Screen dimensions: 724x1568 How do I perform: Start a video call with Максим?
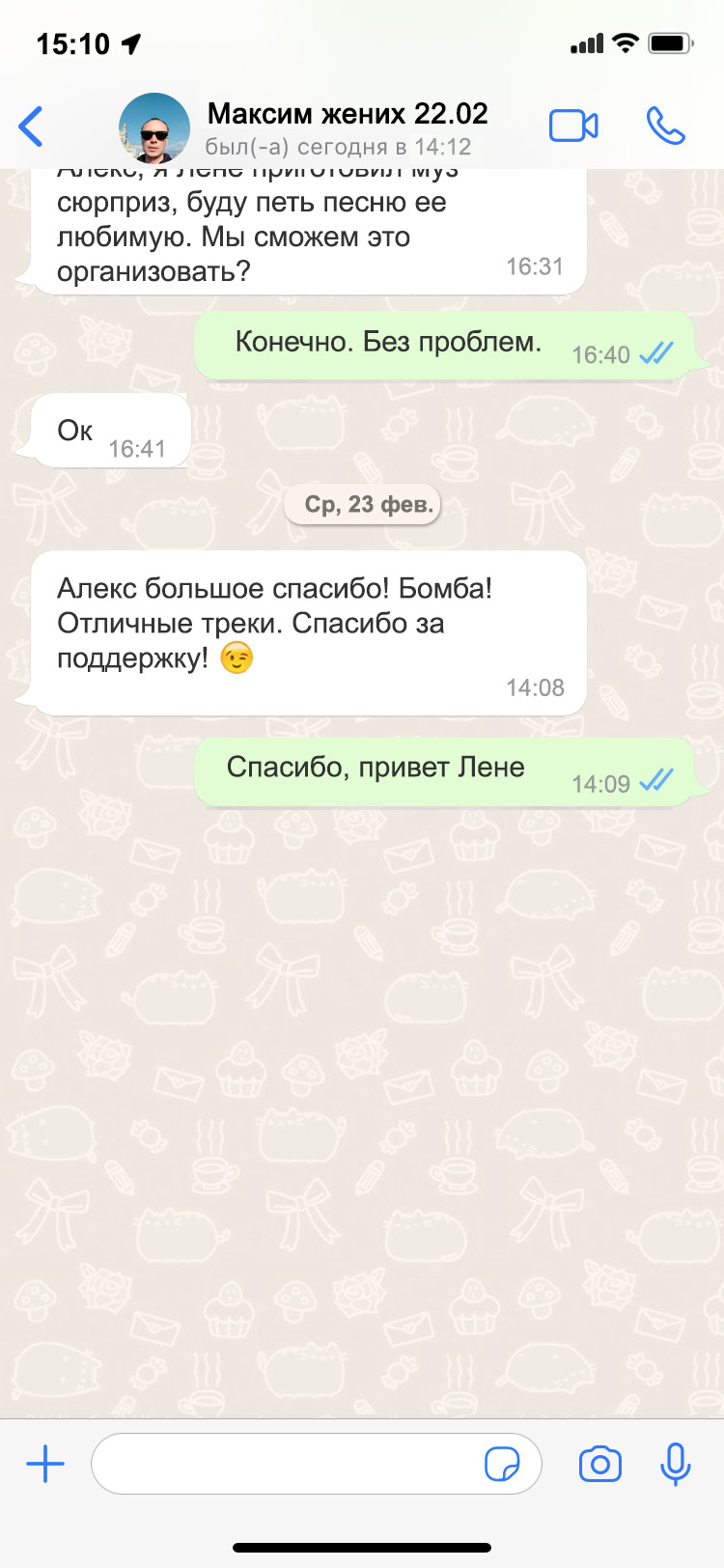pyautogui.click(x=573, y=126)
